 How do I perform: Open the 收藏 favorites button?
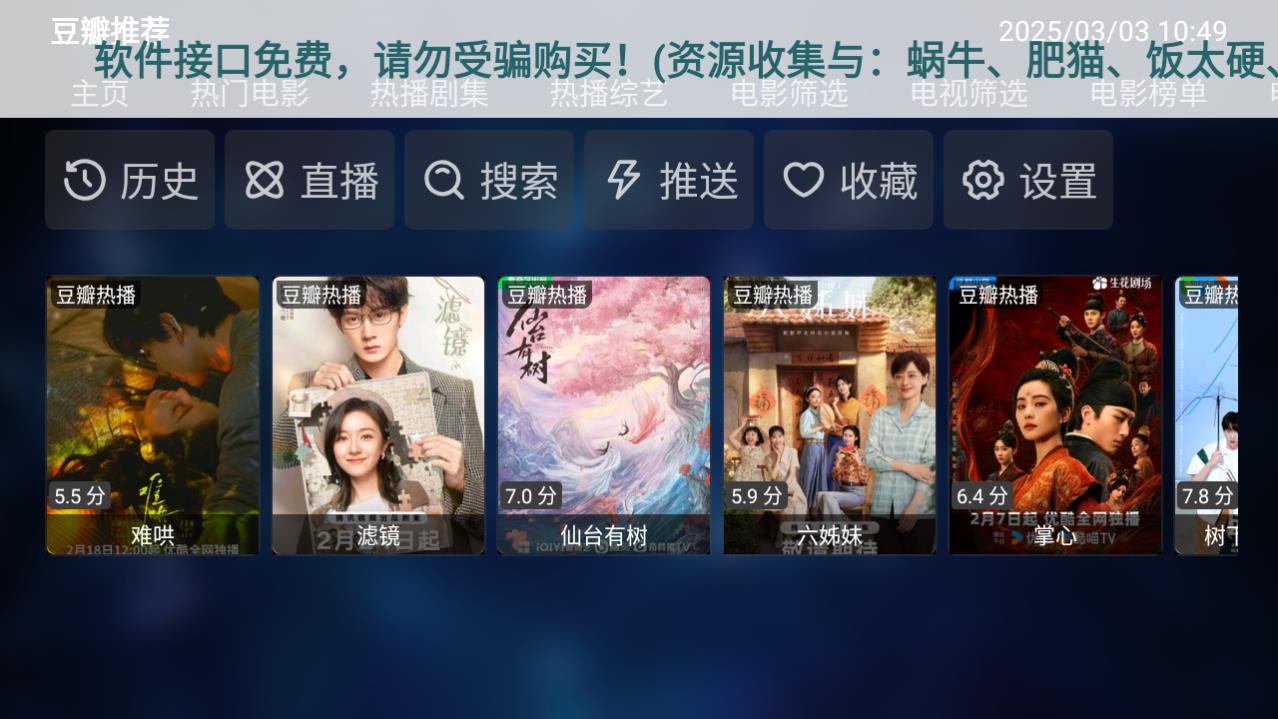point(848,181)
